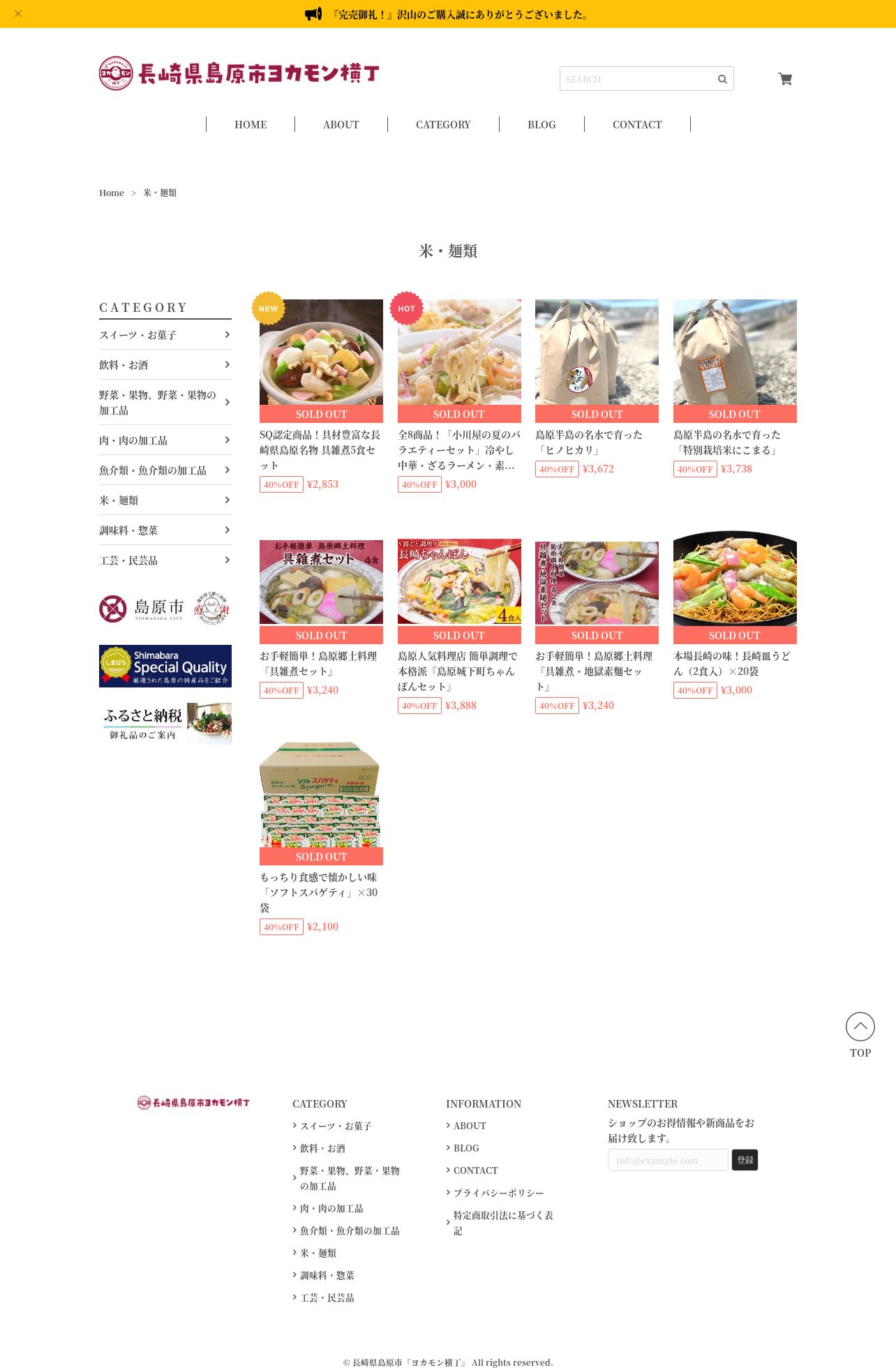Open the BLOG nav item
The image size is (896, 1370).
[x=542, y=125]
